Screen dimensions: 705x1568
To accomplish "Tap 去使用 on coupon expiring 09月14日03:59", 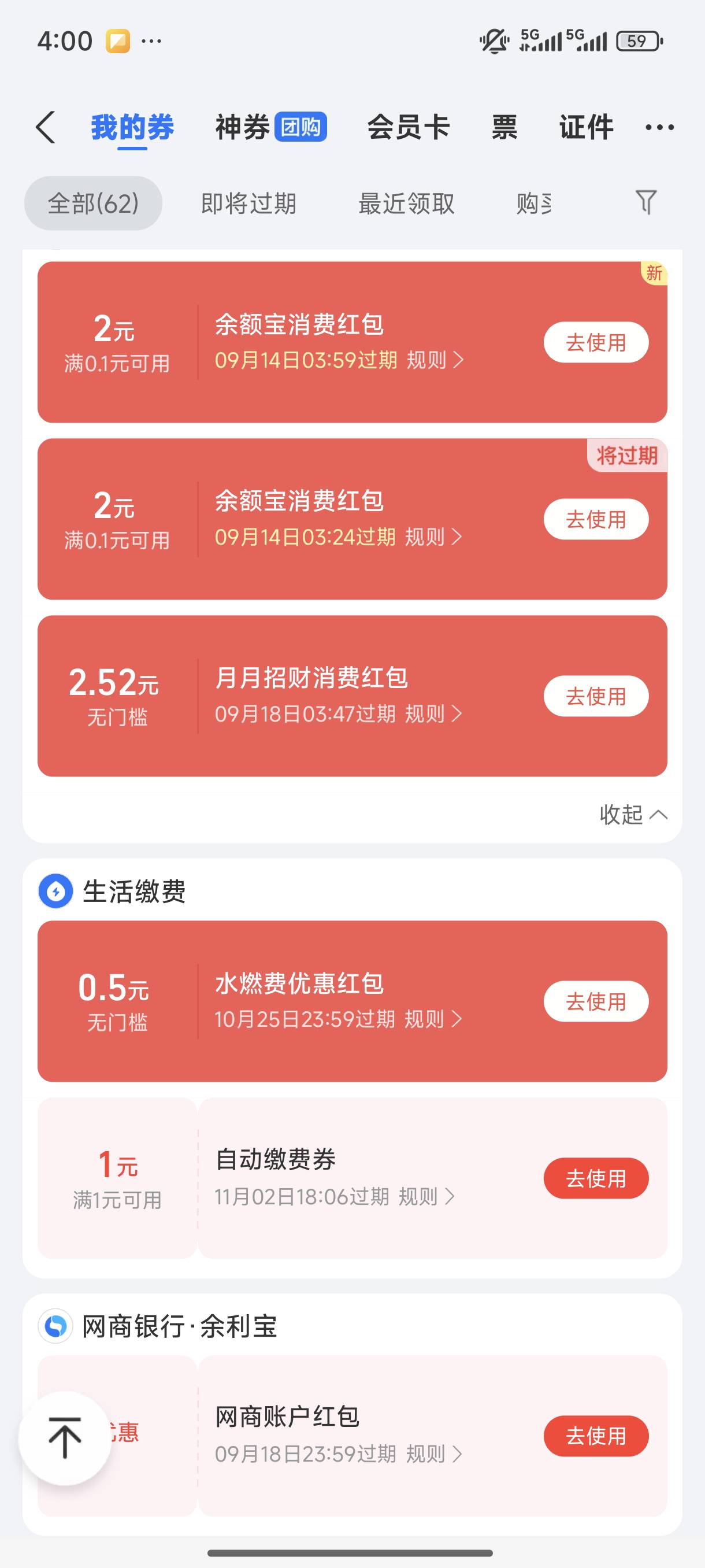I will coord(596,342).
